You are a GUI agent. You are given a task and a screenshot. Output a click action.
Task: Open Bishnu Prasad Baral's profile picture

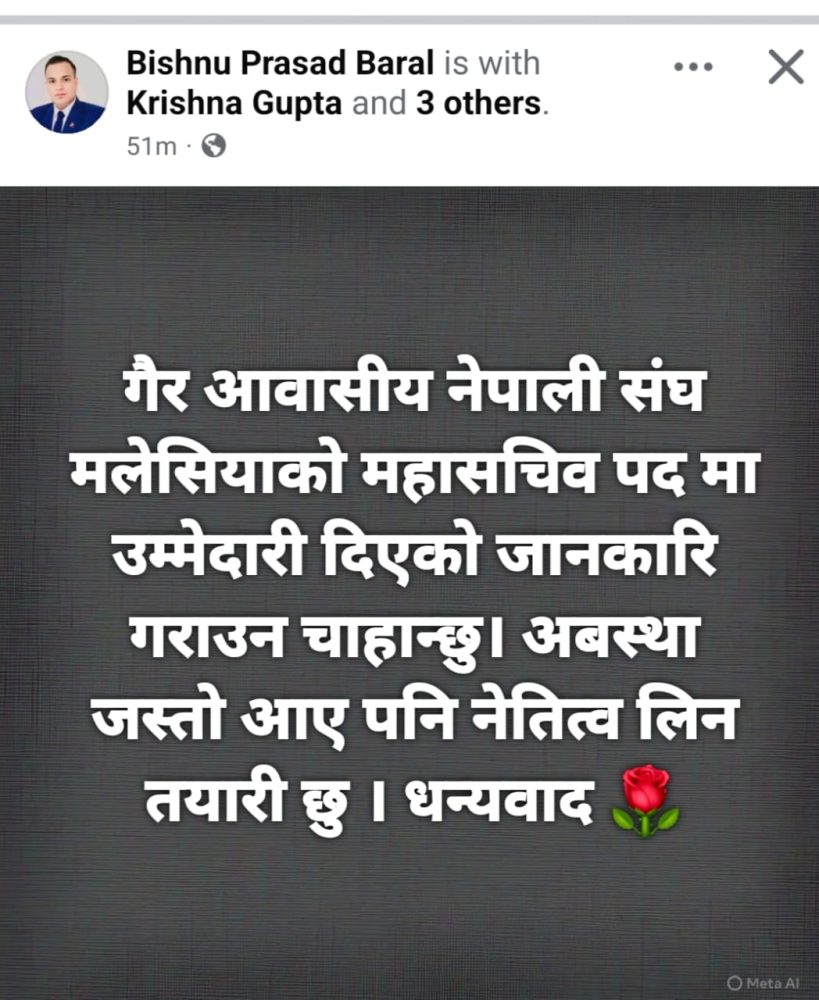click(66, 92)
